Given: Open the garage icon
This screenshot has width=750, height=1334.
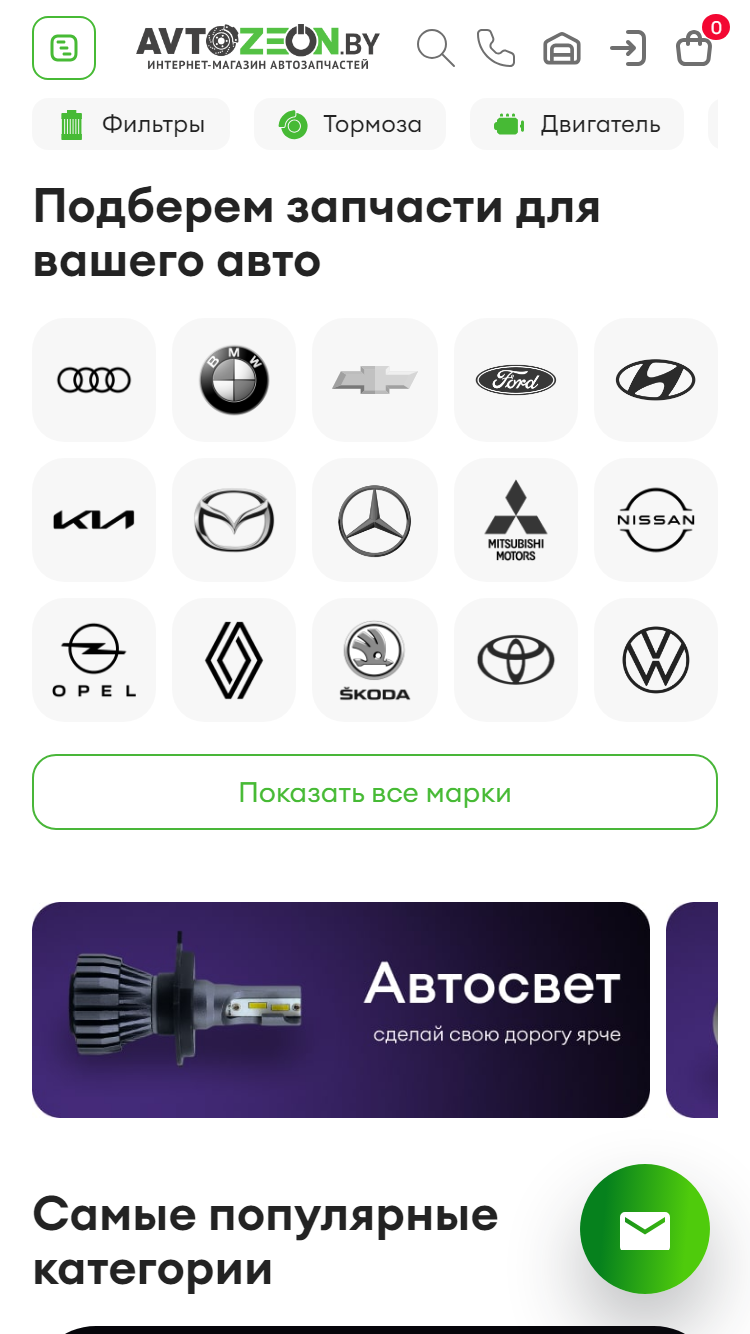Looking at the screenshot, I should 562,48.
